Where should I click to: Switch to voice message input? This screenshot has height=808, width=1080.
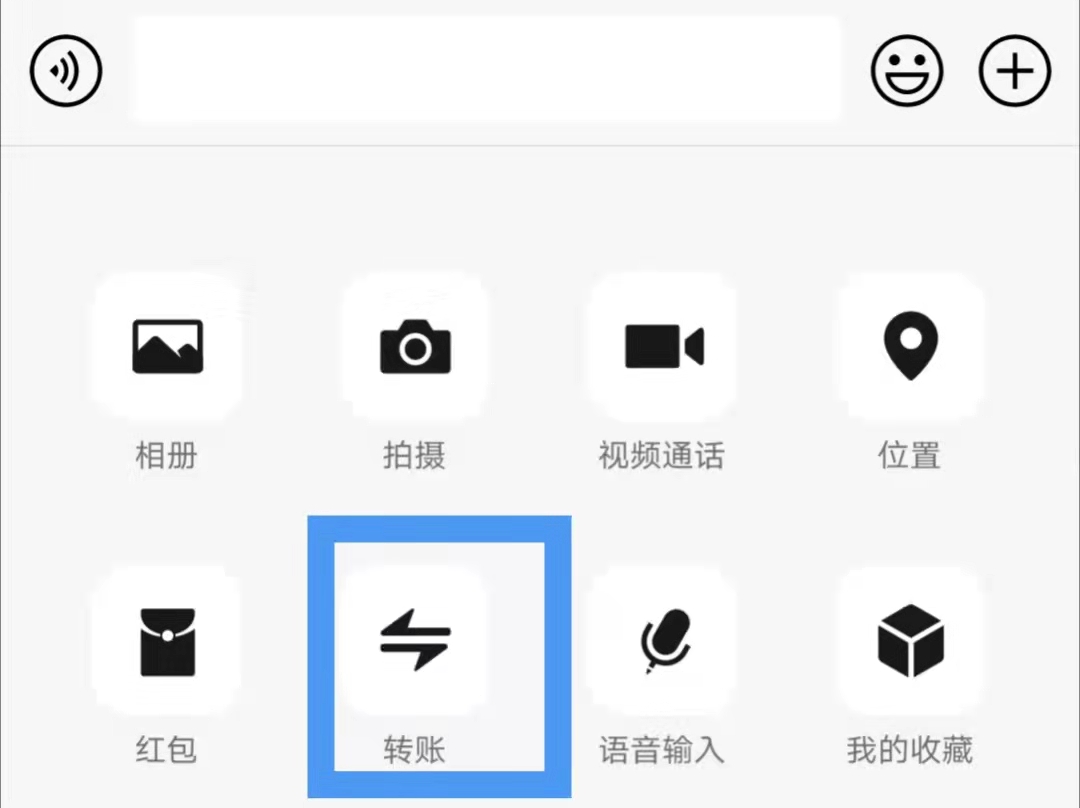tap(66, 71)
